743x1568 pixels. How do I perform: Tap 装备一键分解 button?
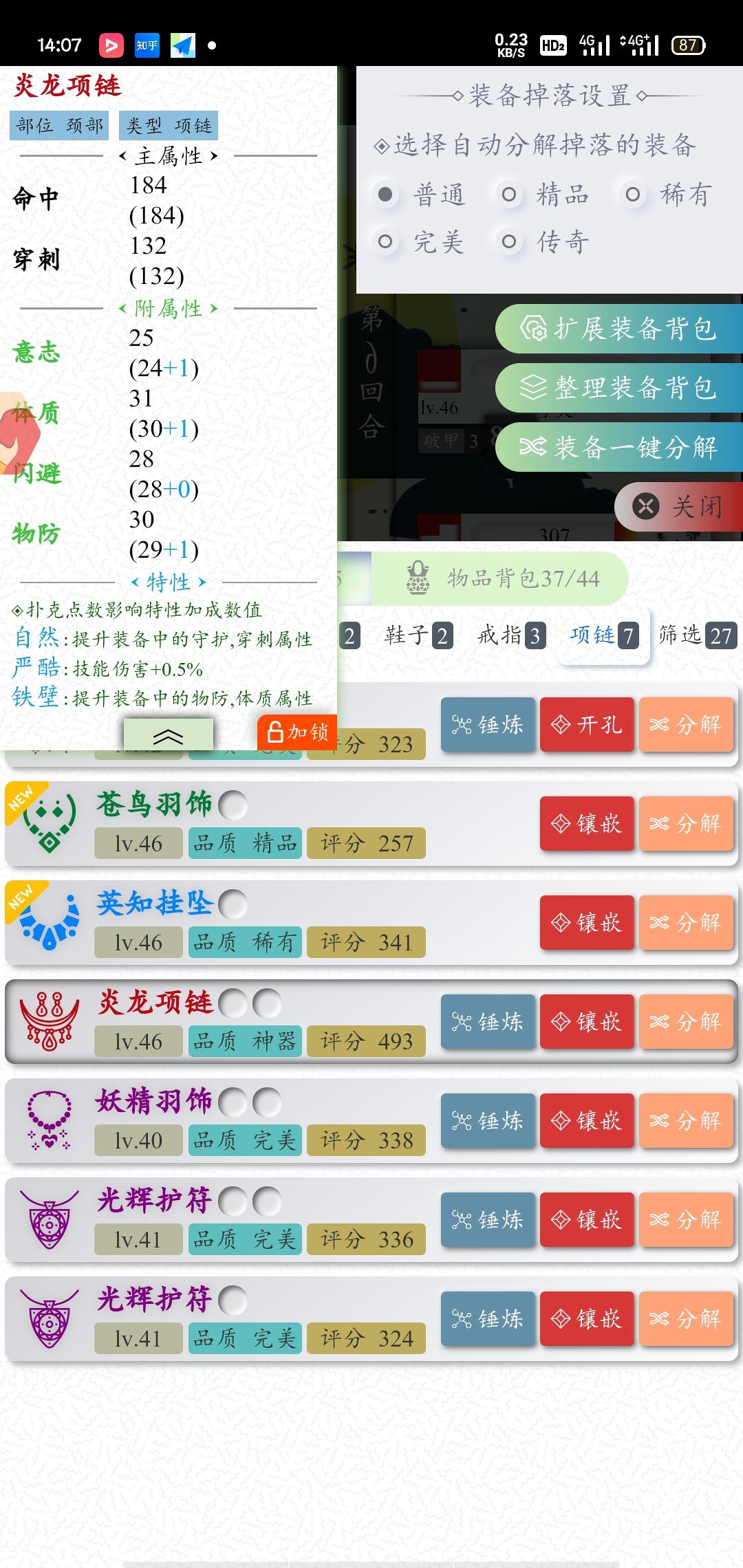coord(618,448)
